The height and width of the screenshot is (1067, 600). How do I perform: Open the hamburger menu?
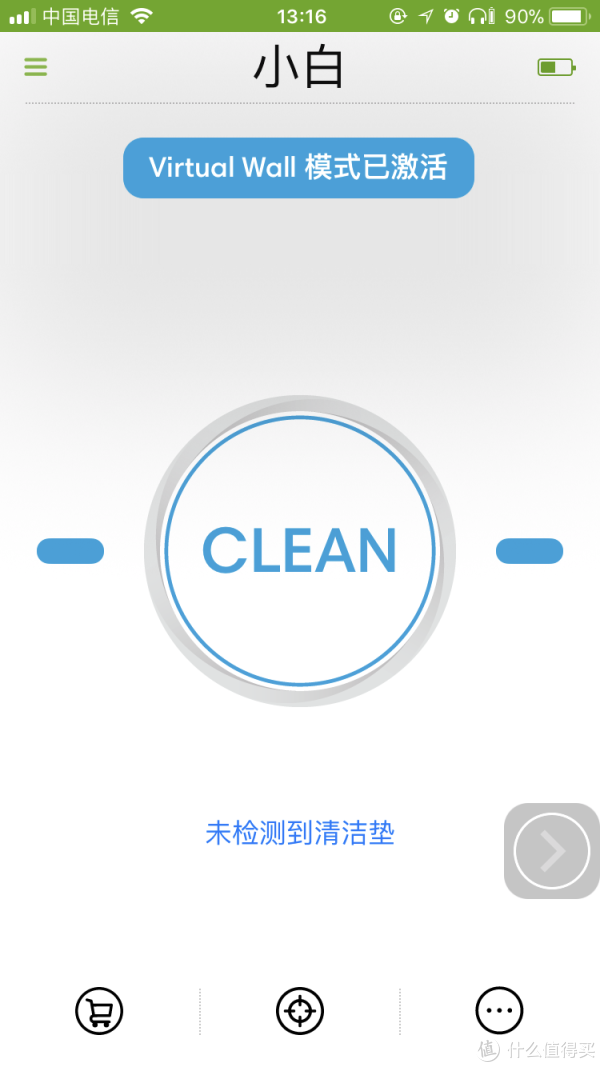point(36,67)
